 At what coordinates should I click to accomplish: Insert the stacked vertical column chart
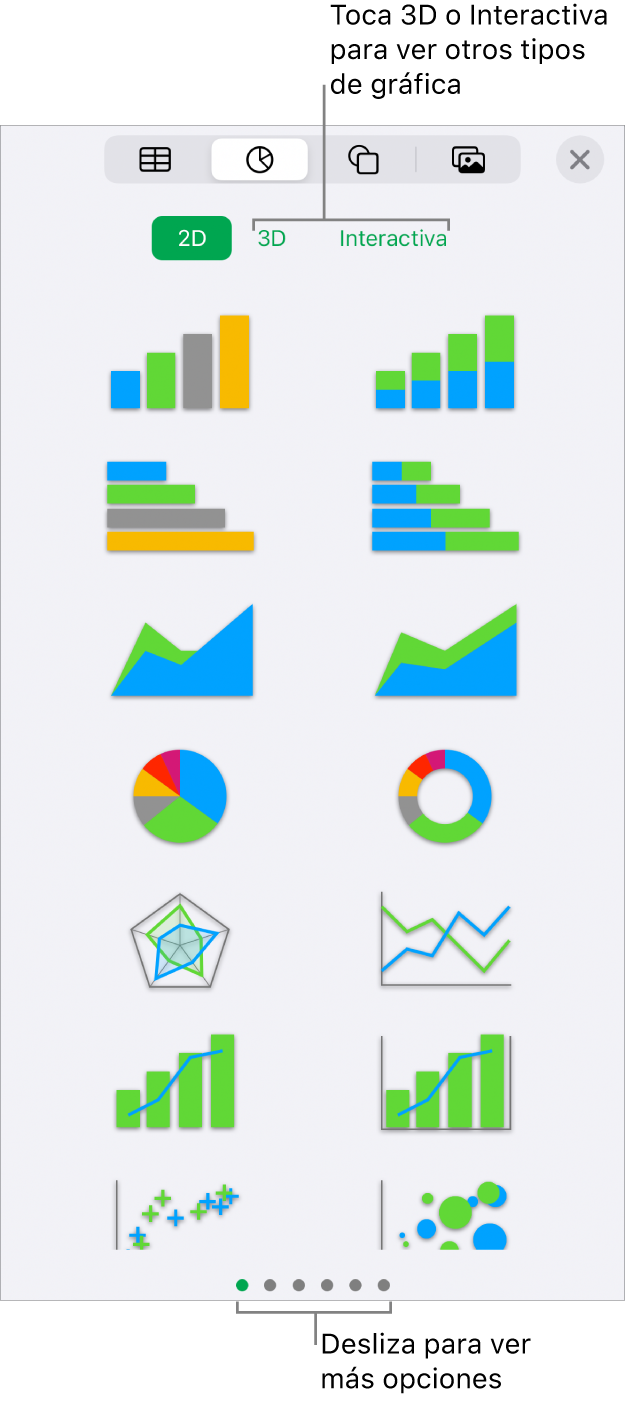click(445, 362)
